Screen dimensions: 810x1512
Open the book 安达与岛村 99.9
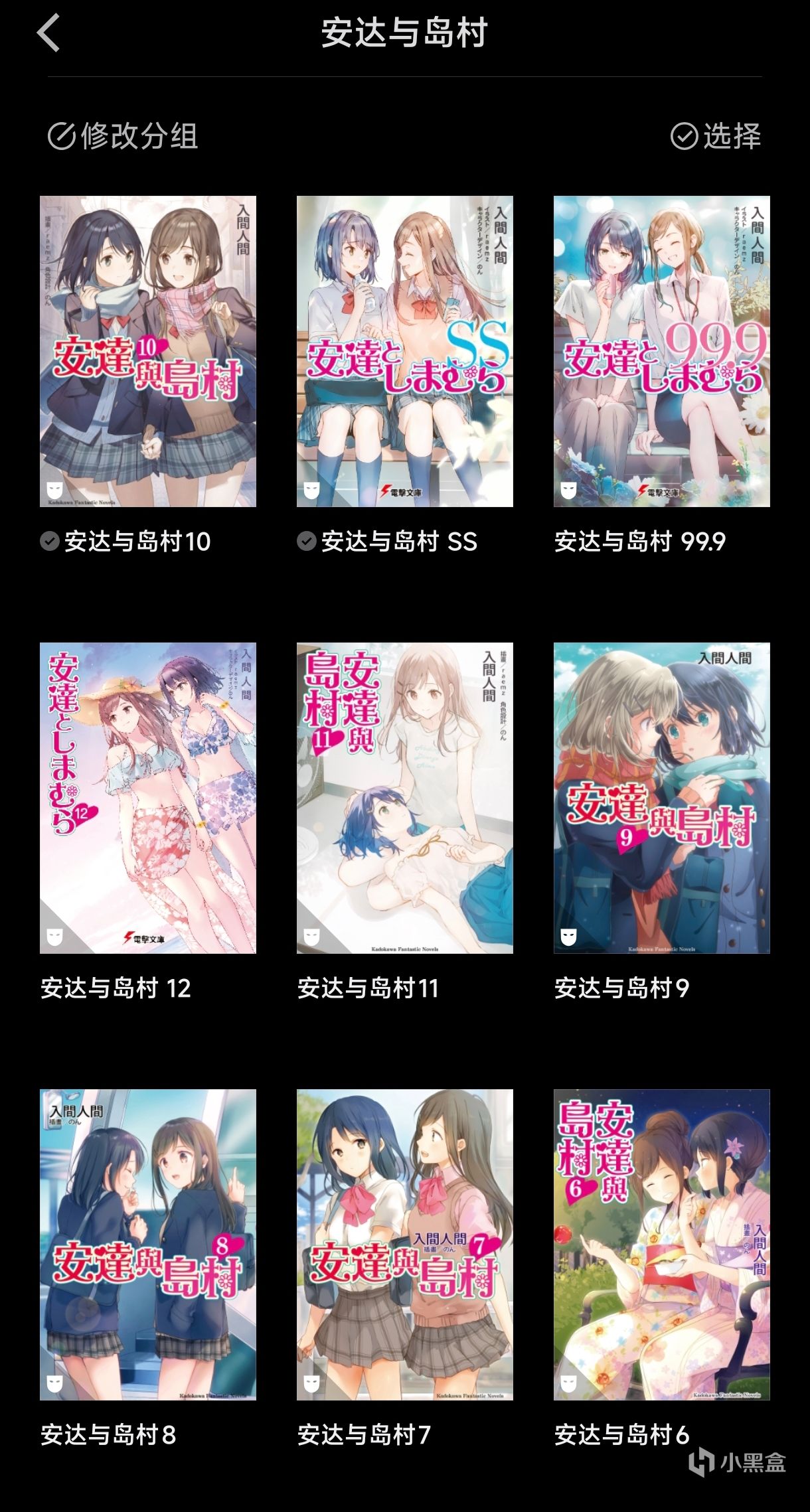pos(661,351)
